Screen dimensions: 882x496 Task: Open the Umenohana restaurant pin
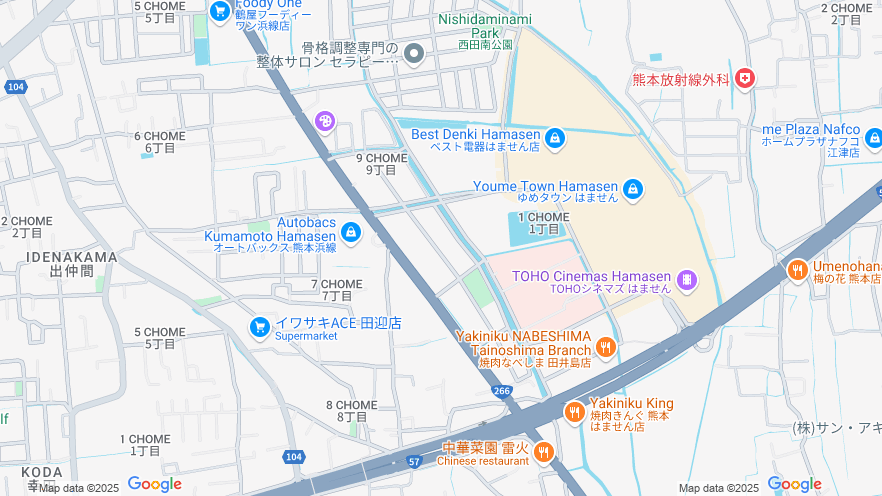[797, 269]
